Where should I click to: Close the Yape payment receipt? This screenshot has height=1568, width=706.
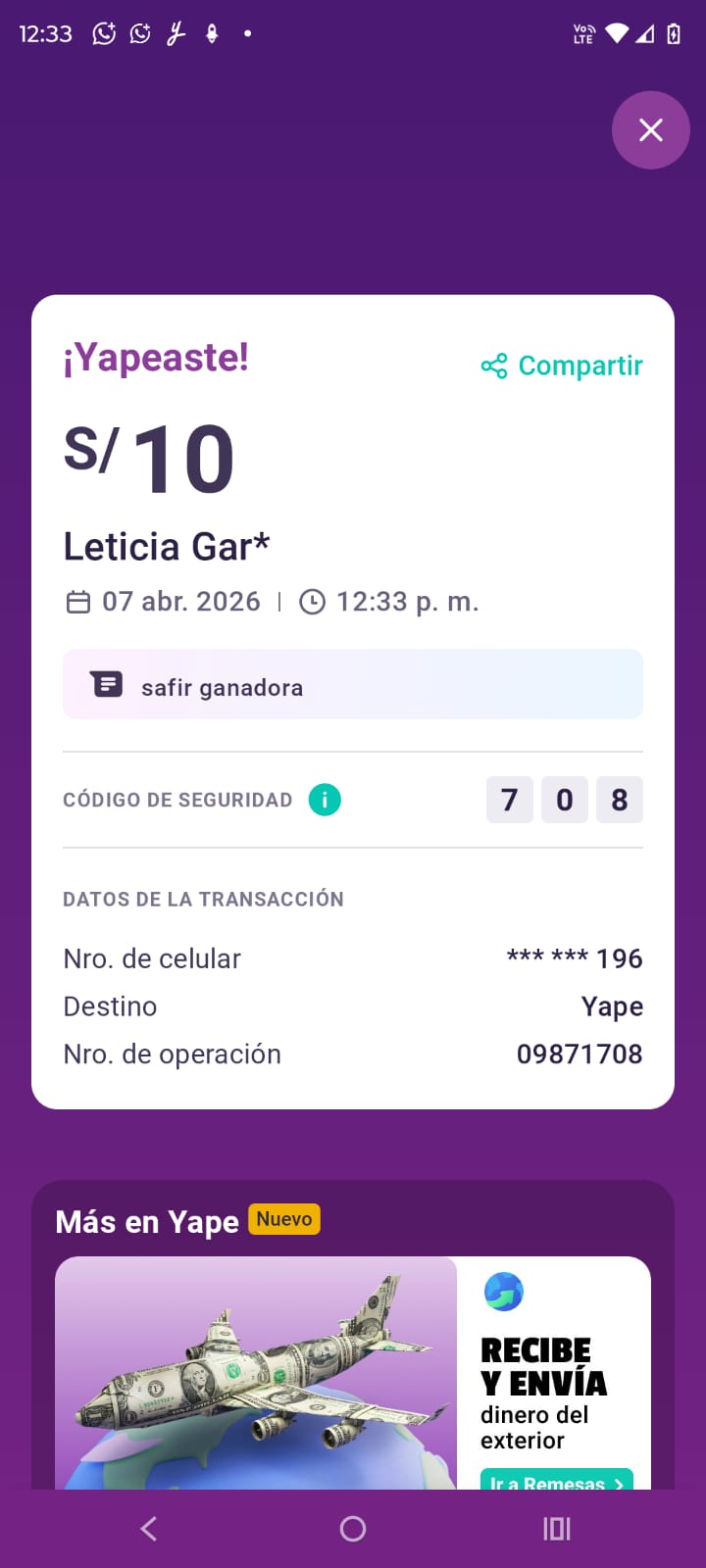click(650, 130)
